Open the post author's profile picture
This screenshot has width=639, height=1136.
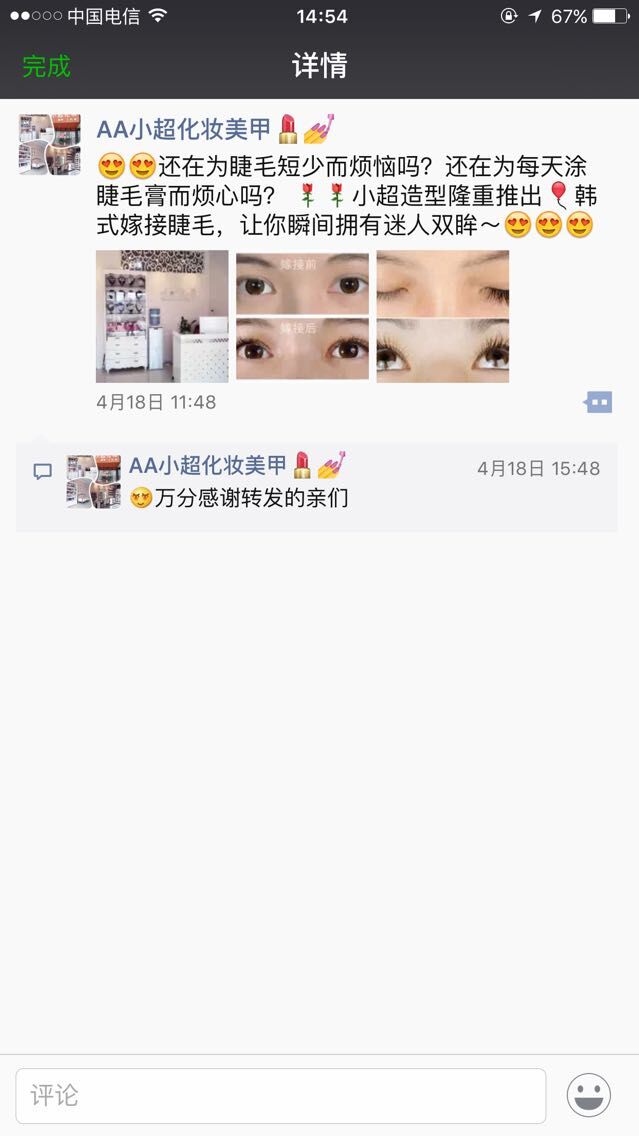coord(49,145)
